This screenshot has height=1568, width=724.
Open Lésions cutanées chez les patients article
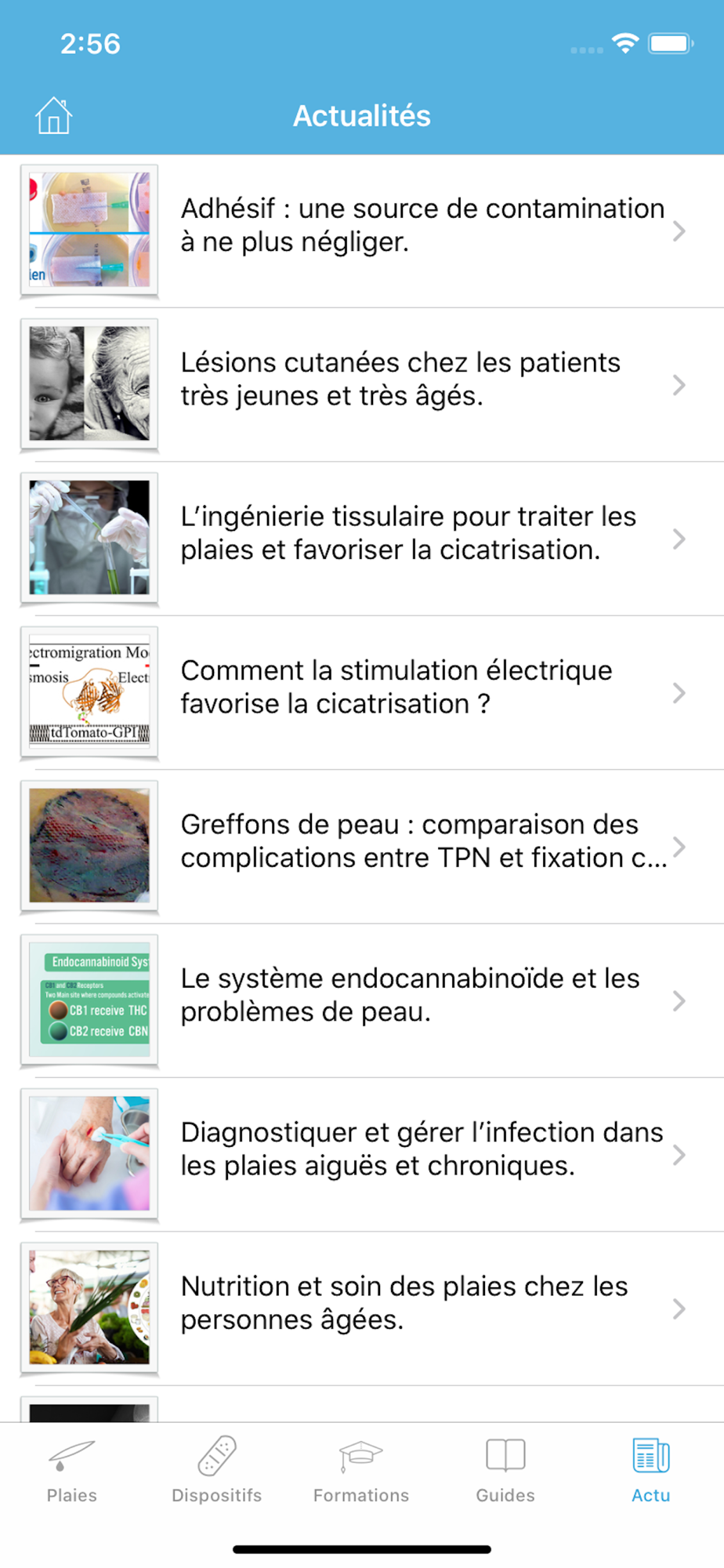click(362, 385)
